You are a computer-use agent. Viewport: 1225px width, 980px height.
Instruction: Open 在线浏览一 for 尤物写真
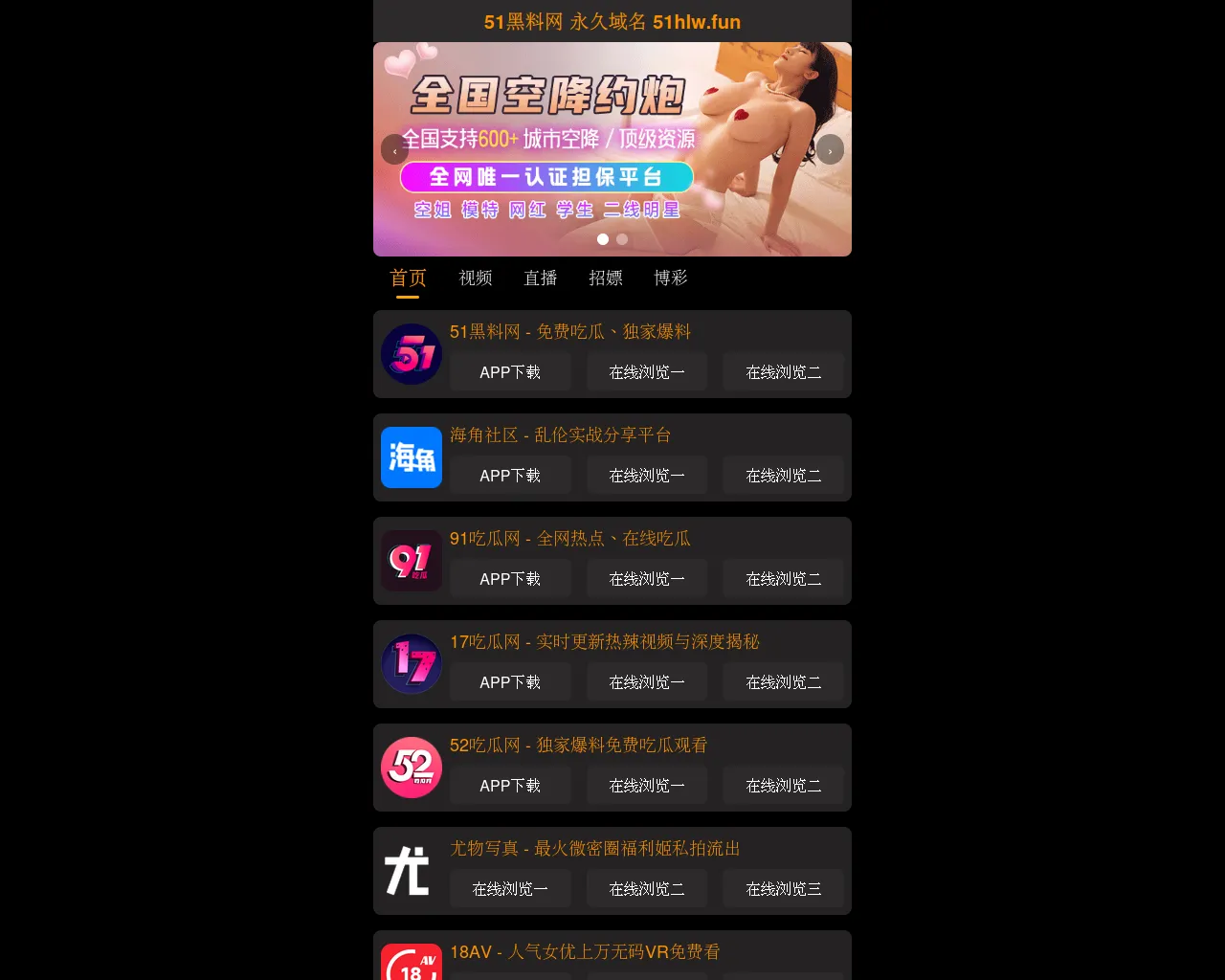point(510,888)
